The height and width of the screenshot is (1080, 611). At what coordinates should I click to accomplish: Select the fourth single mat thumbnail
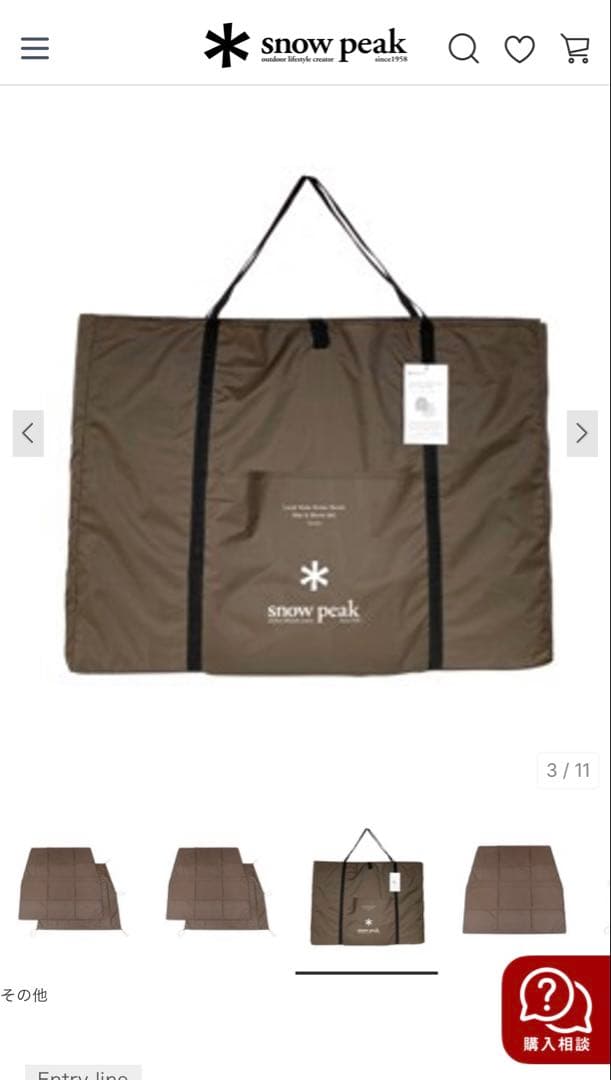pyautogui.click(x=514, y=889)
